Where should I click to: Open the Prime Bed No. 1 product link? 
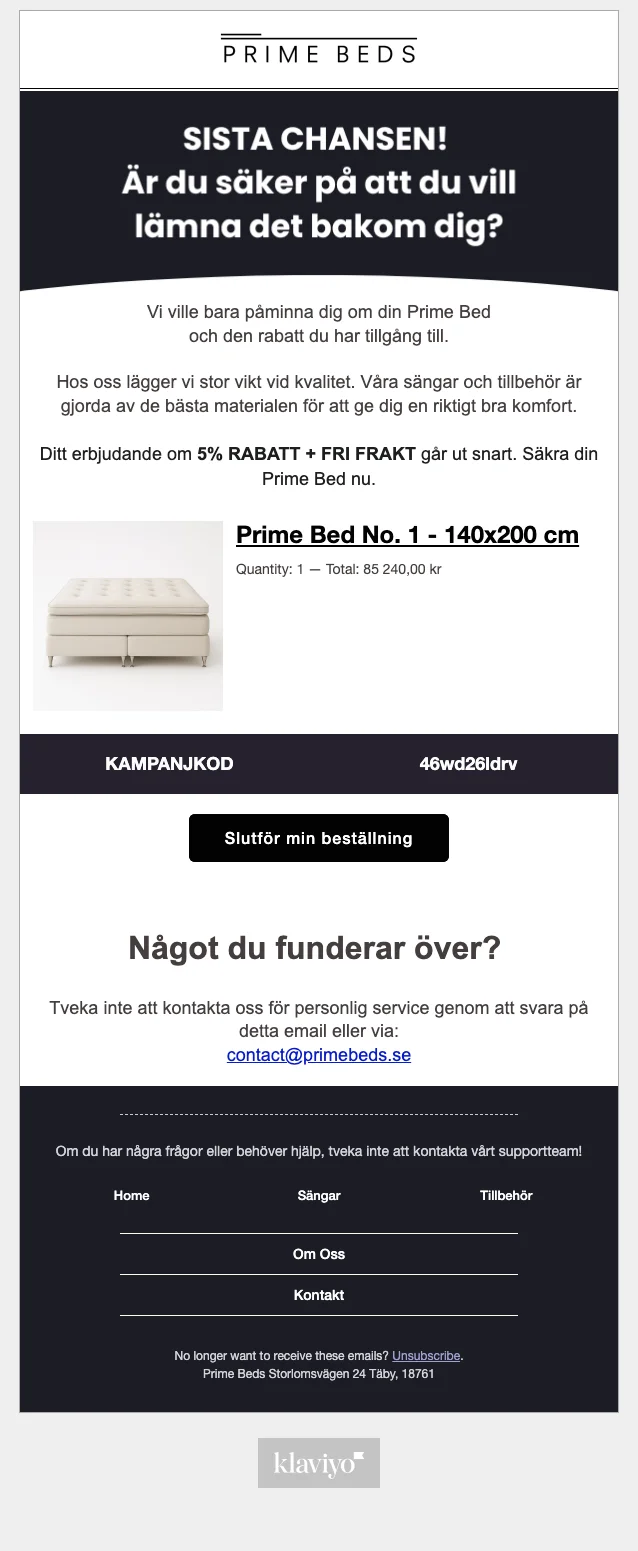(407, 535)
